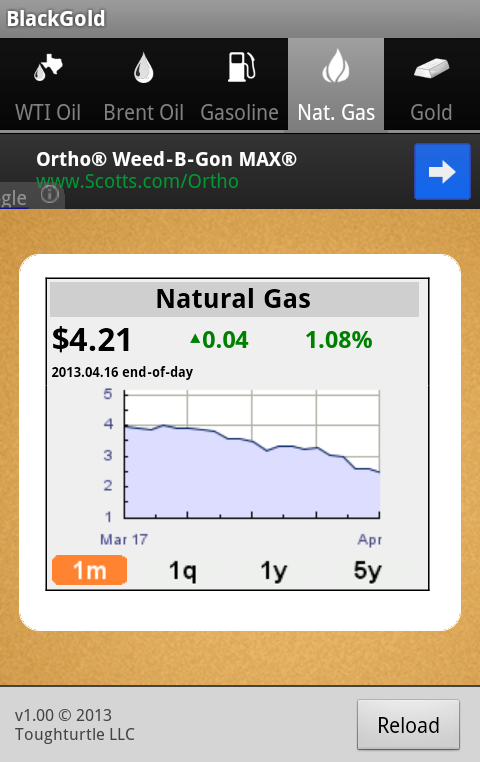Screen dimensions: 480x762
Task: Open the Ortho ad arrow button
Action: [x=442, y=172]
